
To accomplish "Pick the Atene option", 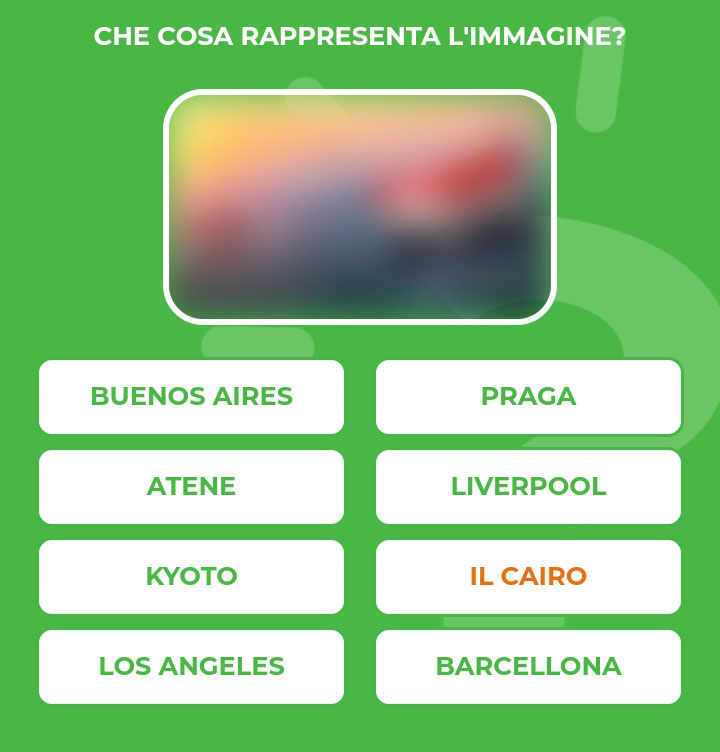I will pyautogui.click(x=191, y=487).
